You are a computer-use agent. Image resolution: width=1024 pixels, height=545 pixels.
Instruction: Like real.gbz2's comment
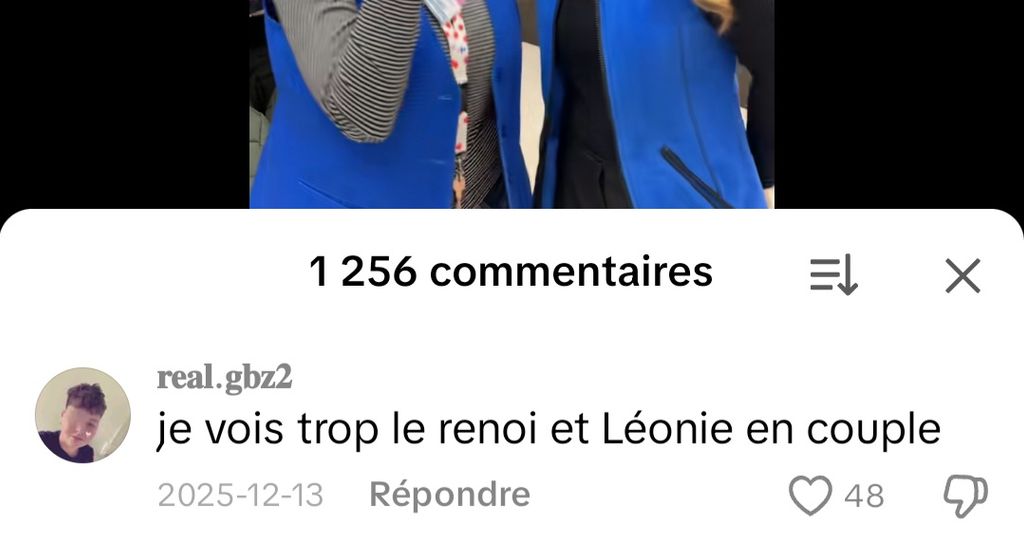tap(810, 495)
